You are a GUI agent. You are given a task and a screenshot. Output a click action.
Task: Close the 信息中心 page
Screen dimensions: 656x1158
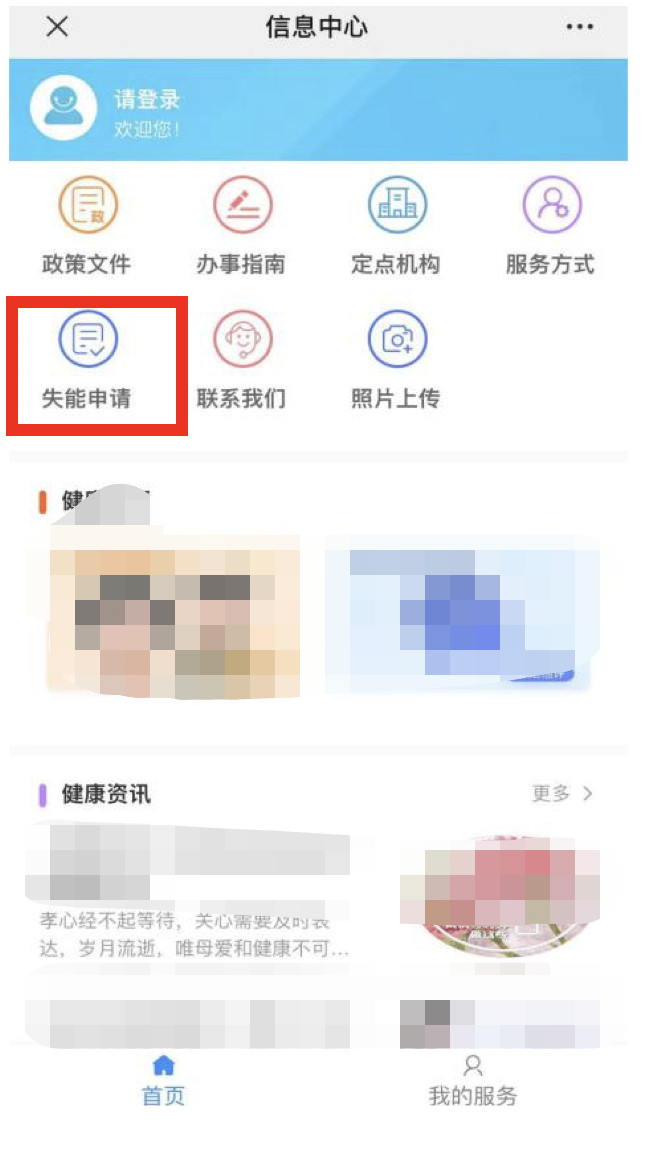point(58,27)
